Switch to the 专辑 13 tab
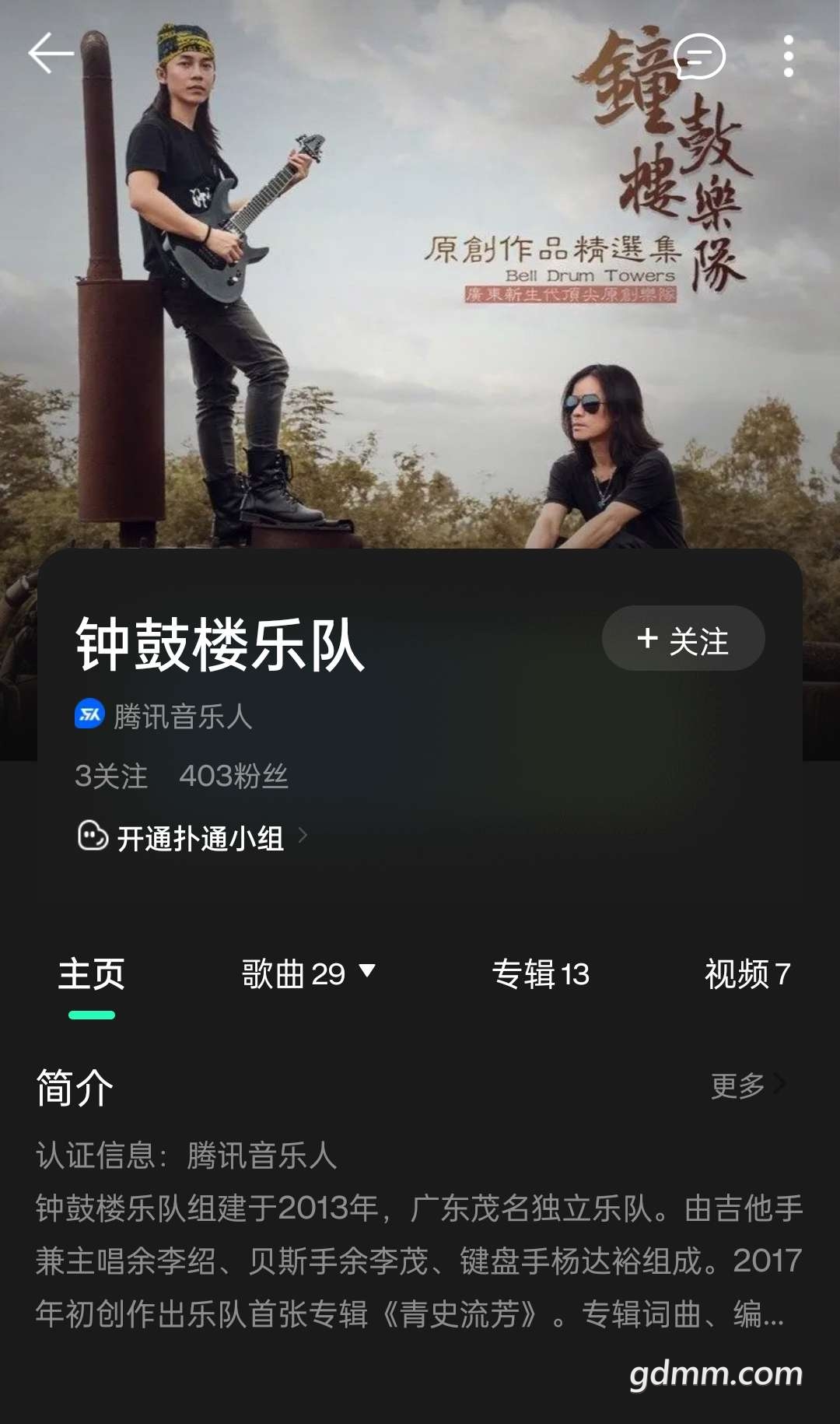 click(x=541, y=974)
